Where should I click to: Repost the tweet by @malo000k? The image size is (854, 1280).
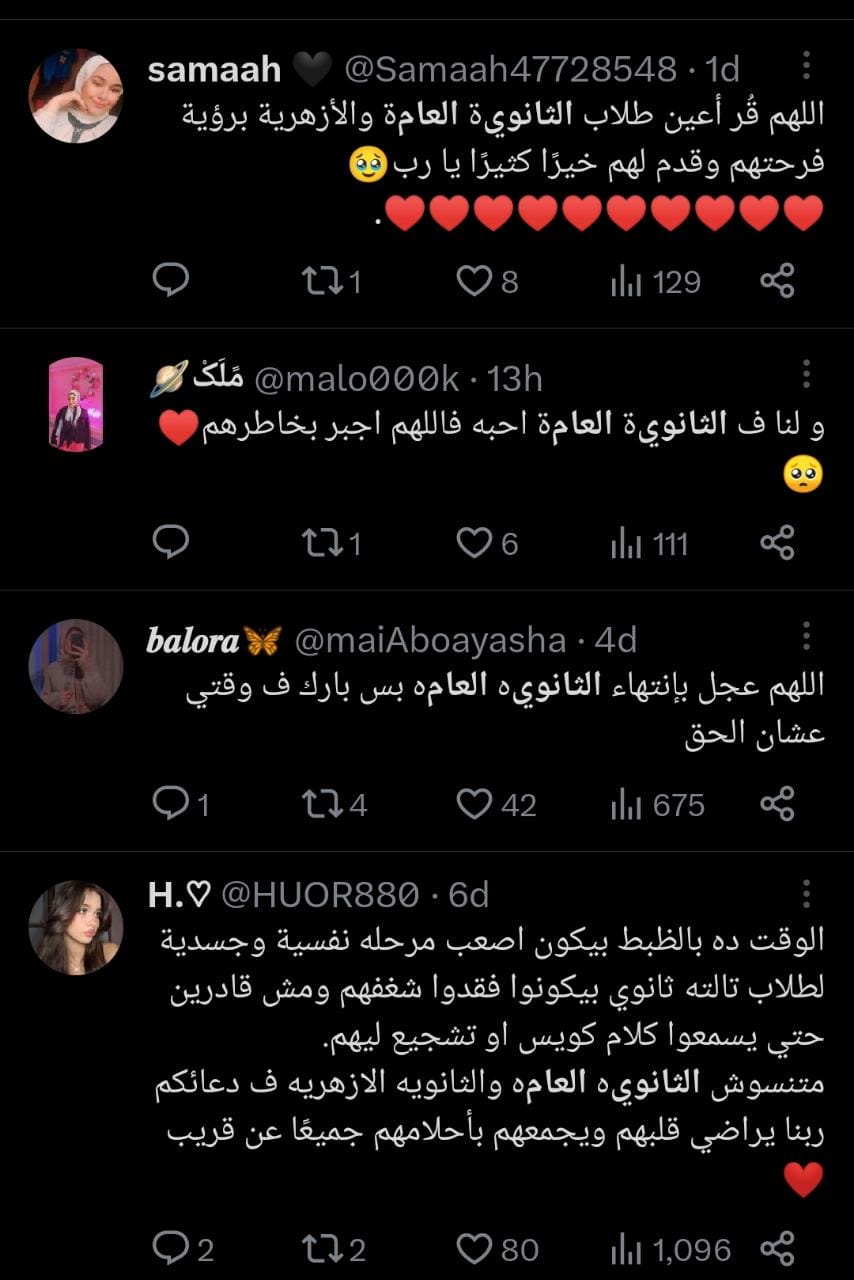point(320,543)
